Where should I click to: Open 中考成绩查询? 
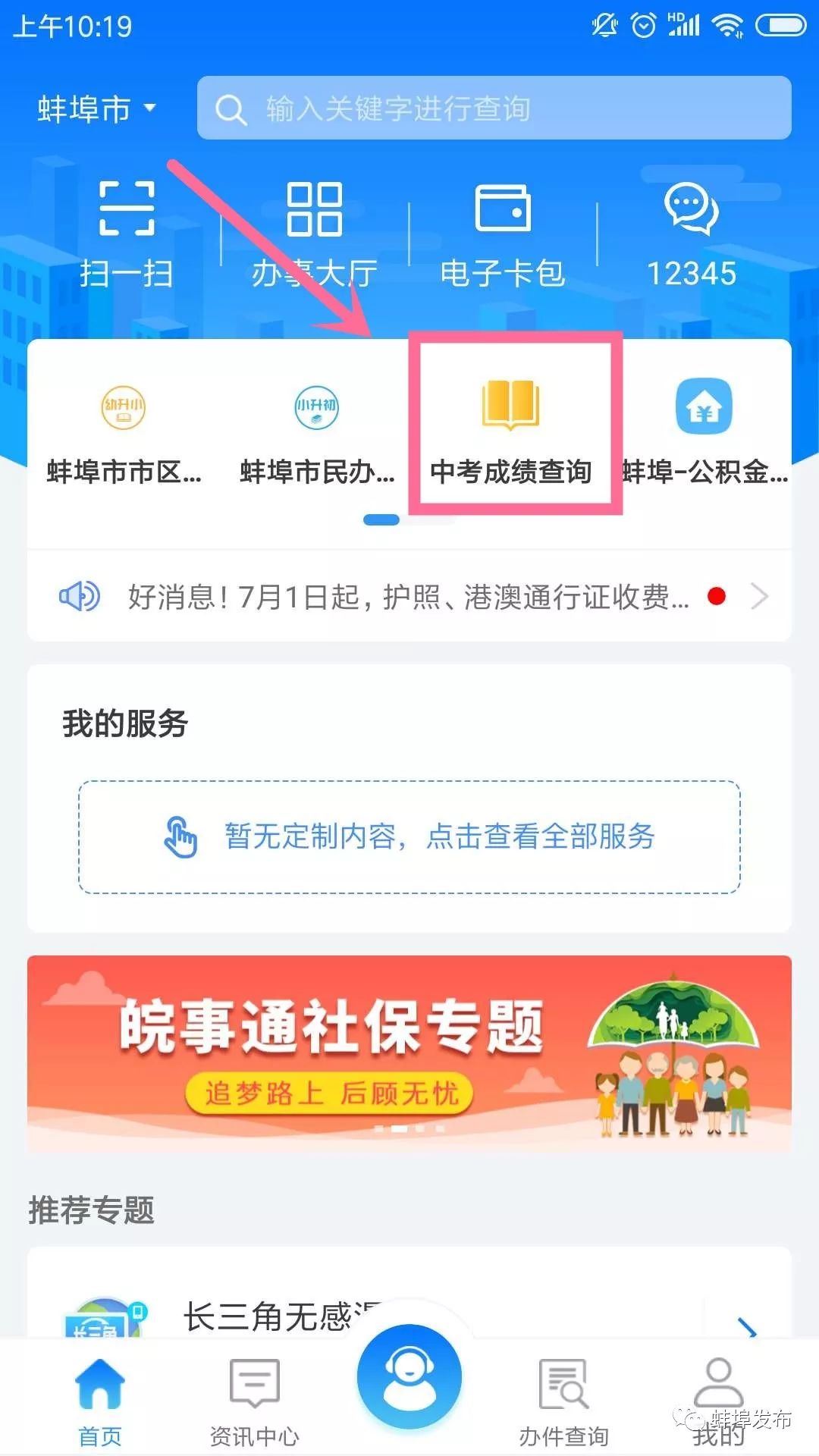510,432
